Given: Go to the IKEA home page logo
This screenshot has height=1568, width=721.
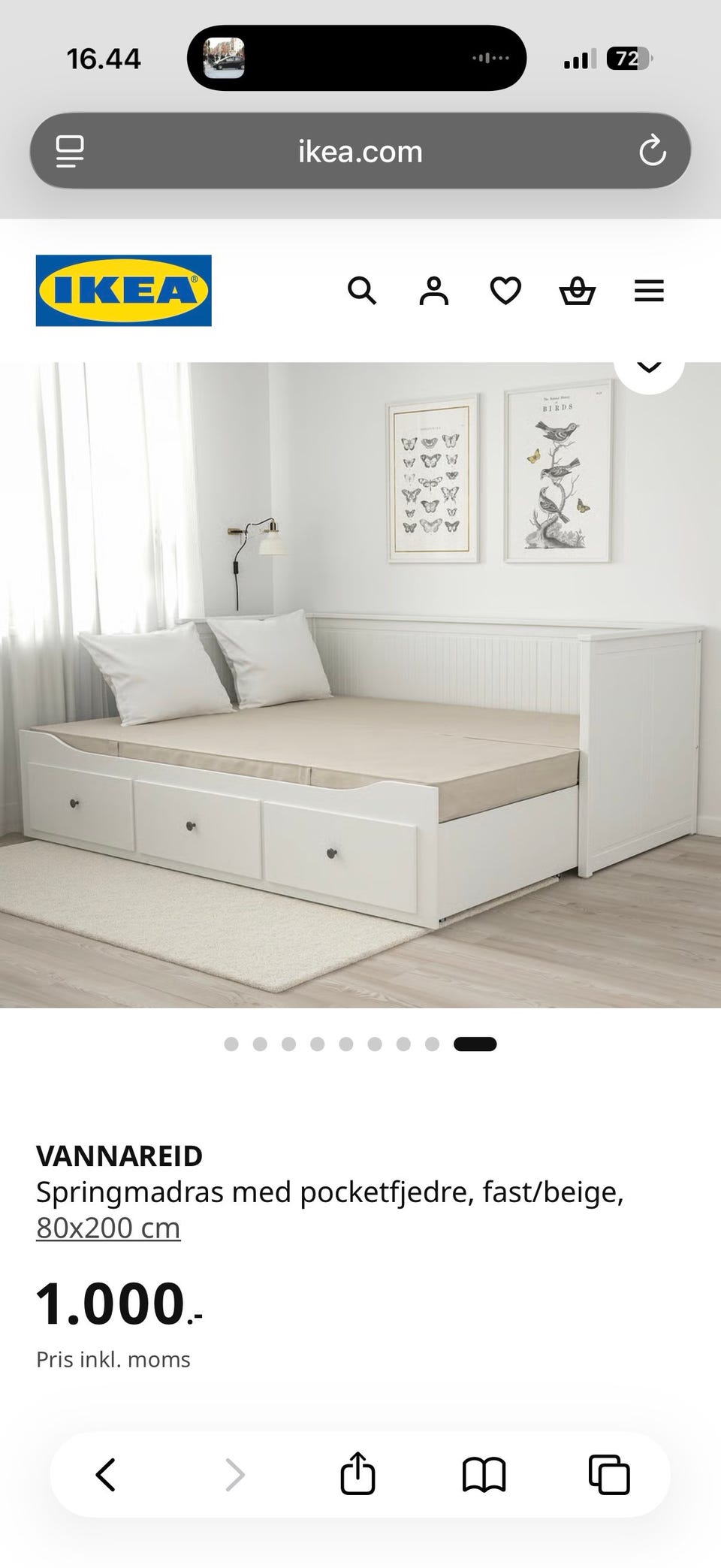Looking at the screenshot, I should tap(124, 290).
